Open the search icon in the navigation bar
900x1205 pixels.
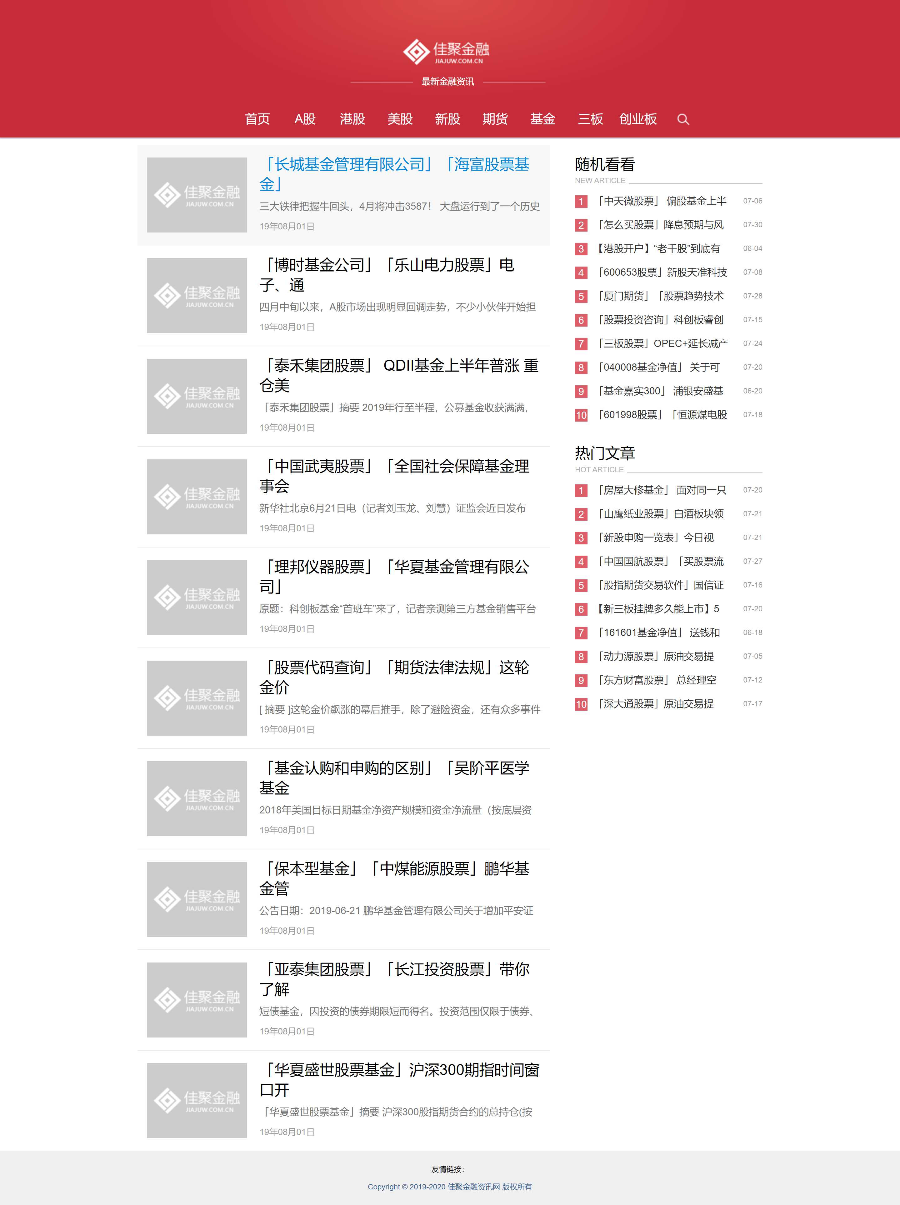(x=683, y=119)
